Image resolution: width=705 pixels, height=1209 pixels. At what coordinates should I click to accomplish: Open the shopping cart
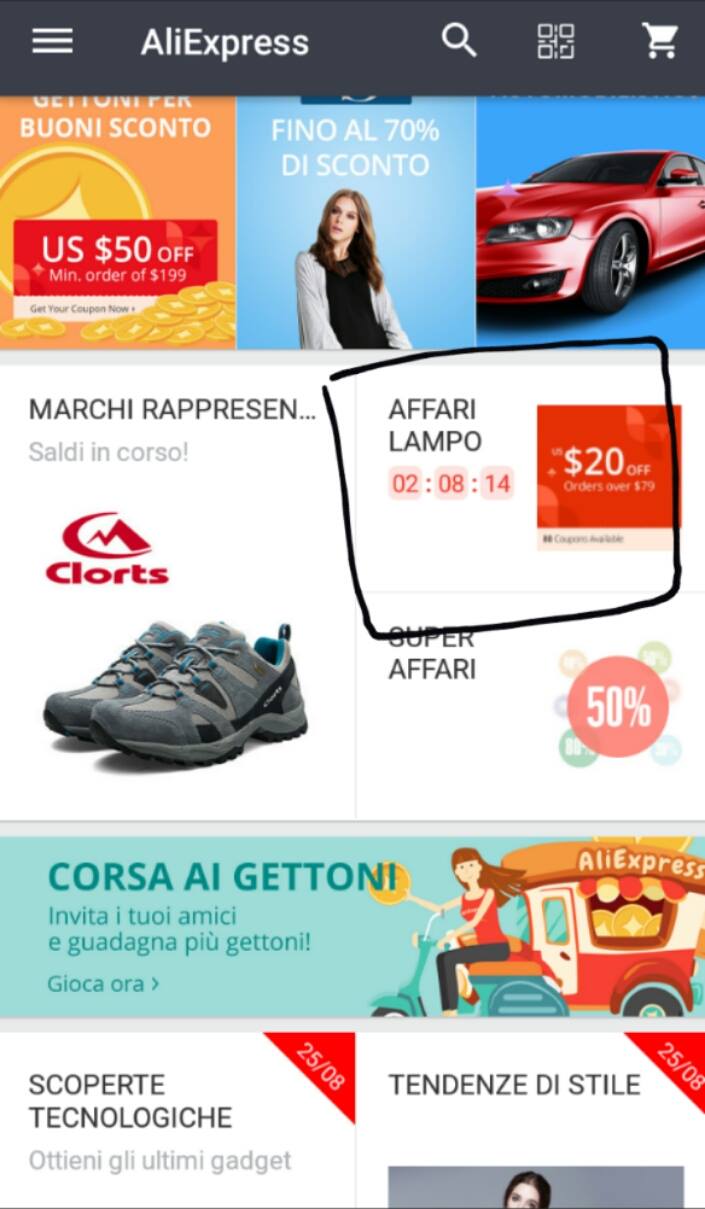tap(659, 41)
